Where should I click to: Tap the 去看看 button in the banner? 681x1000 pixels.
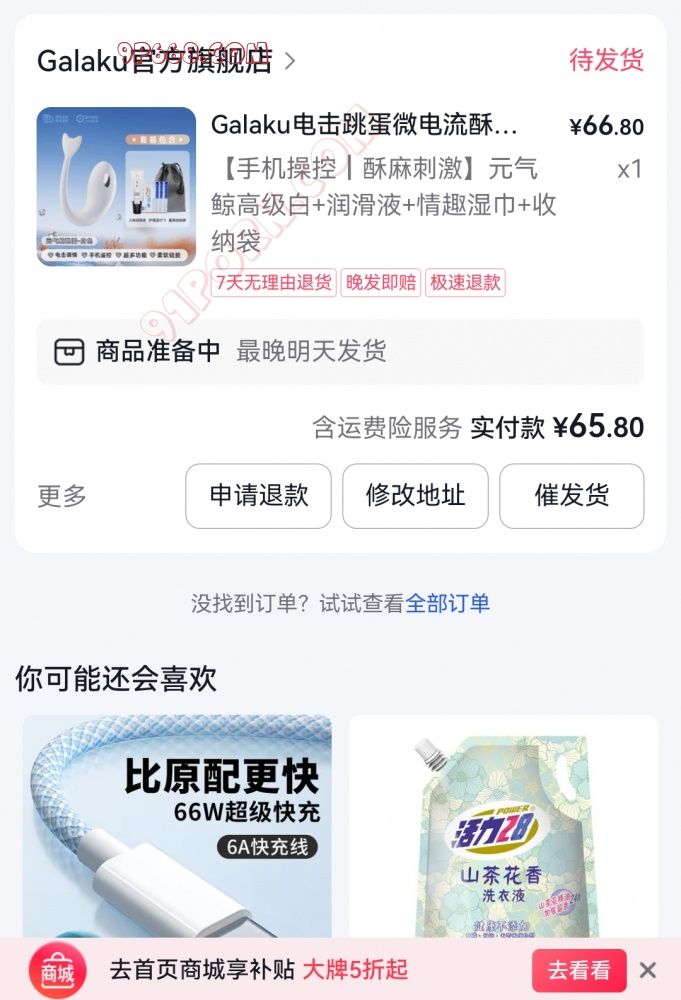click(579, 970)
